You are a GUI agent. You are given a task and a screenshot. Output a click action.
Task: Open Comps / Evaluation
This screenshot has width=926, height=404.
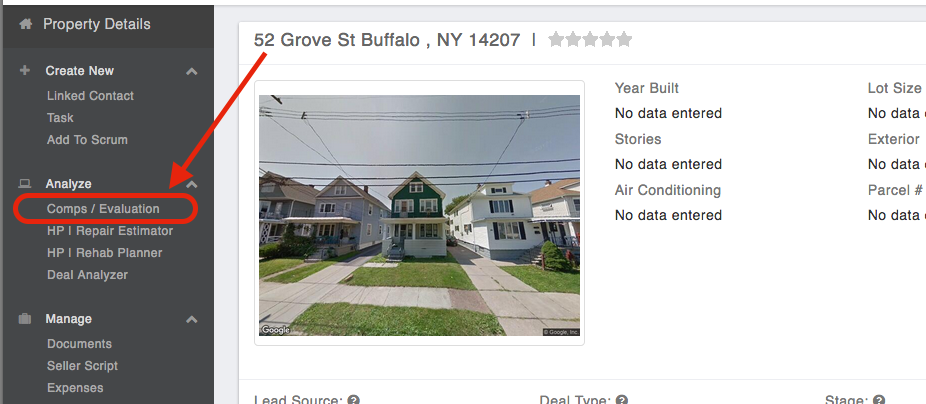pos(103,209)
